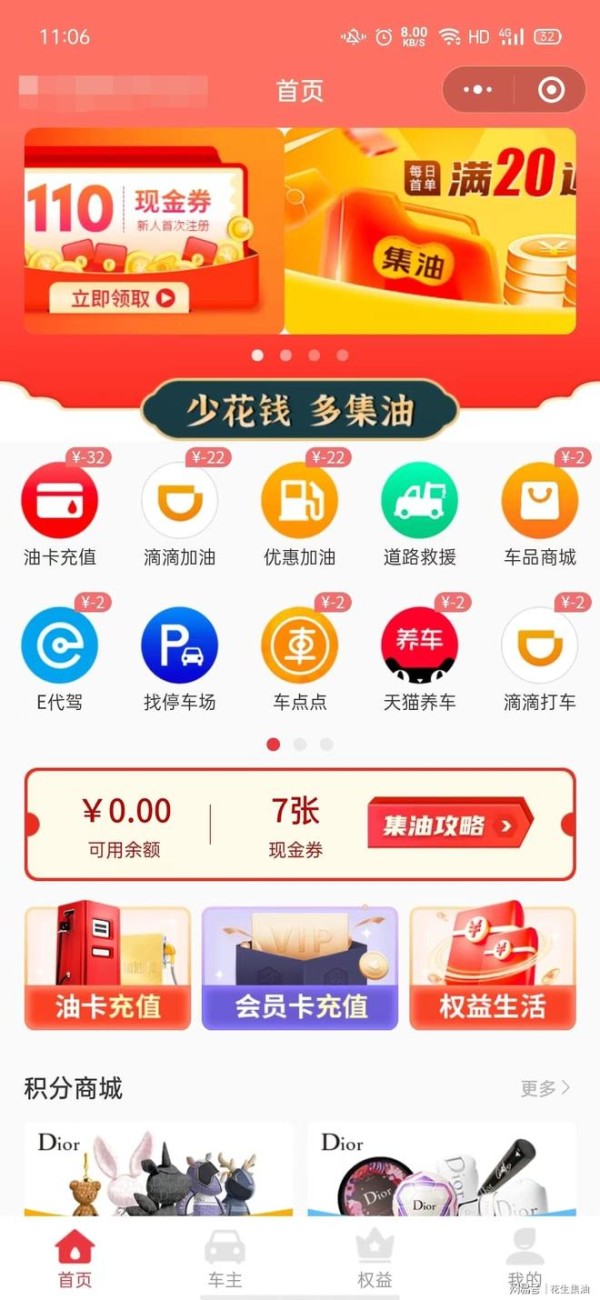Image resolution: width=600 pixels, height=1300 pixels.
Task: Open the 权益生活 card
Action: tap(492, 968)
